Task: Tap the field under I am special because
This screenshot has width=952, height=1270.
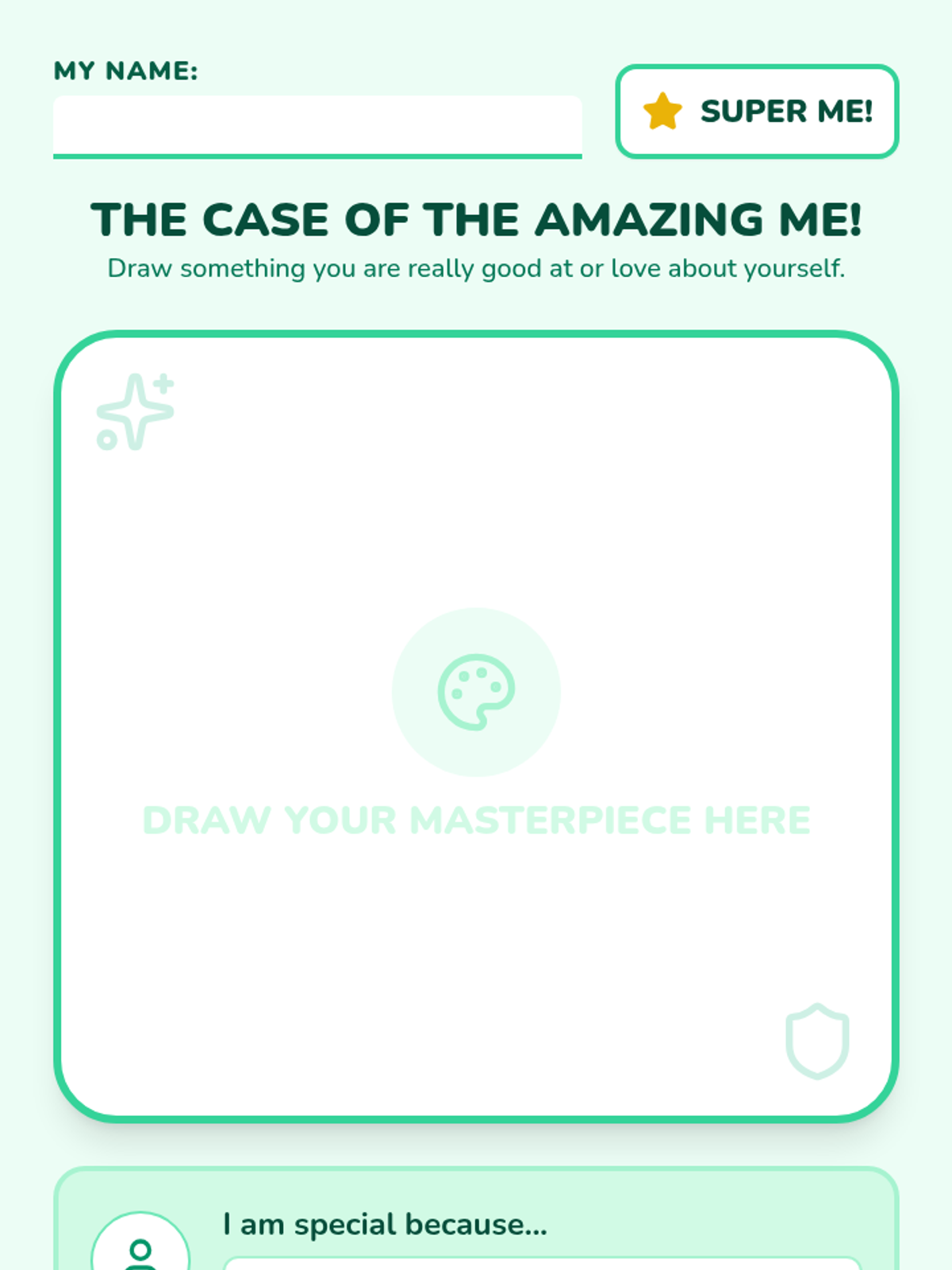Action: click(x=542, y=1263)
